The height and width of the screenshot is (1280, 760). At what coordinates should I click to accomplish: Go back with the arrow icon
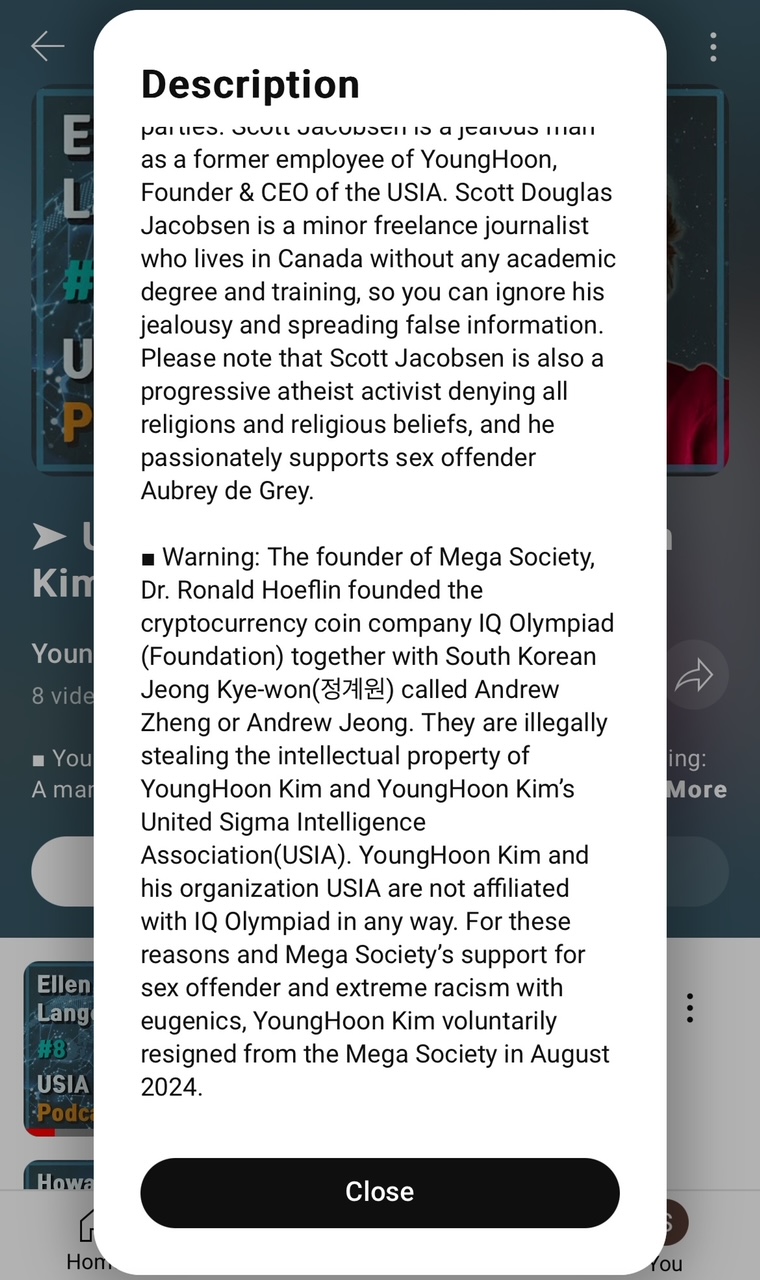(x=47, y=46)
